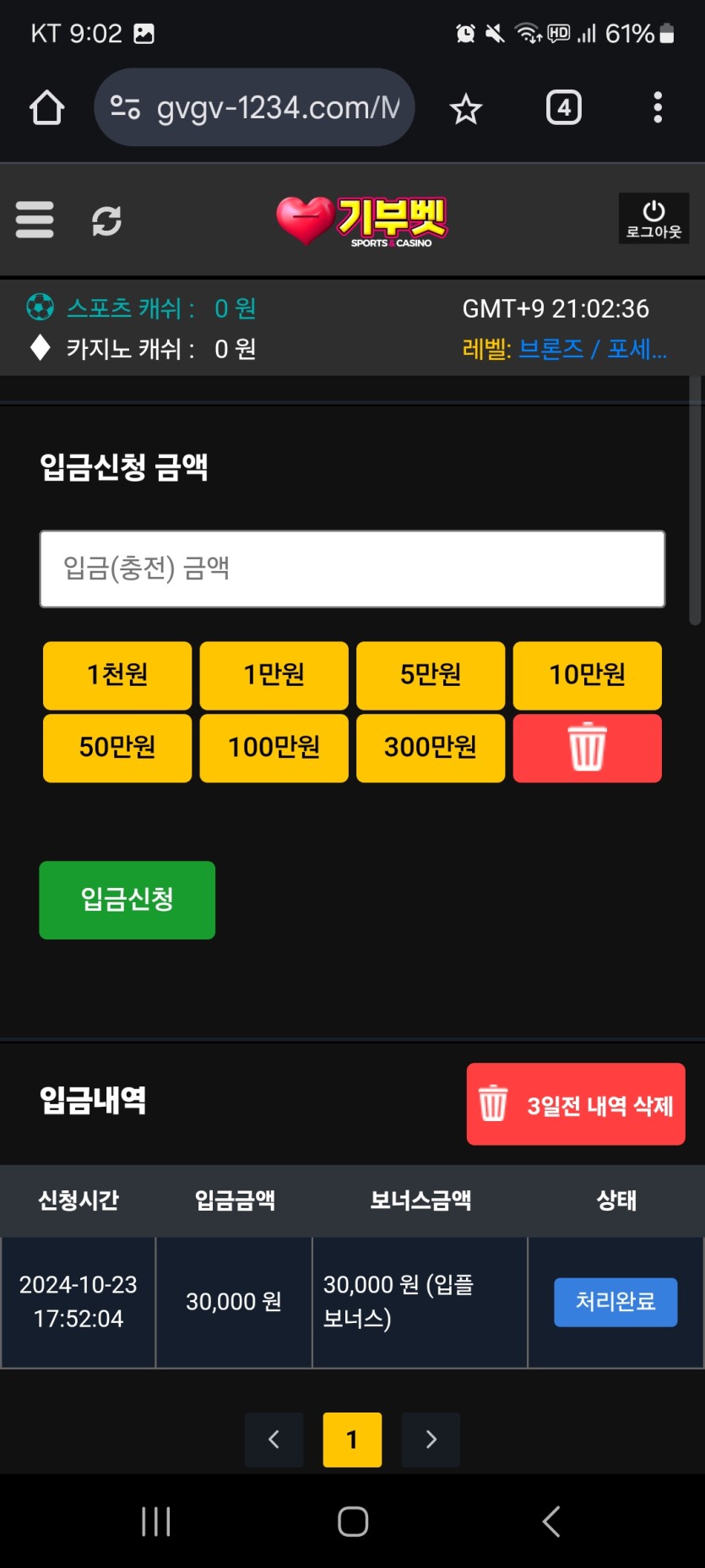This screenshot has width=705, height=1568.
Task: Select the 50만원 amount button
Action: point(117,748)
